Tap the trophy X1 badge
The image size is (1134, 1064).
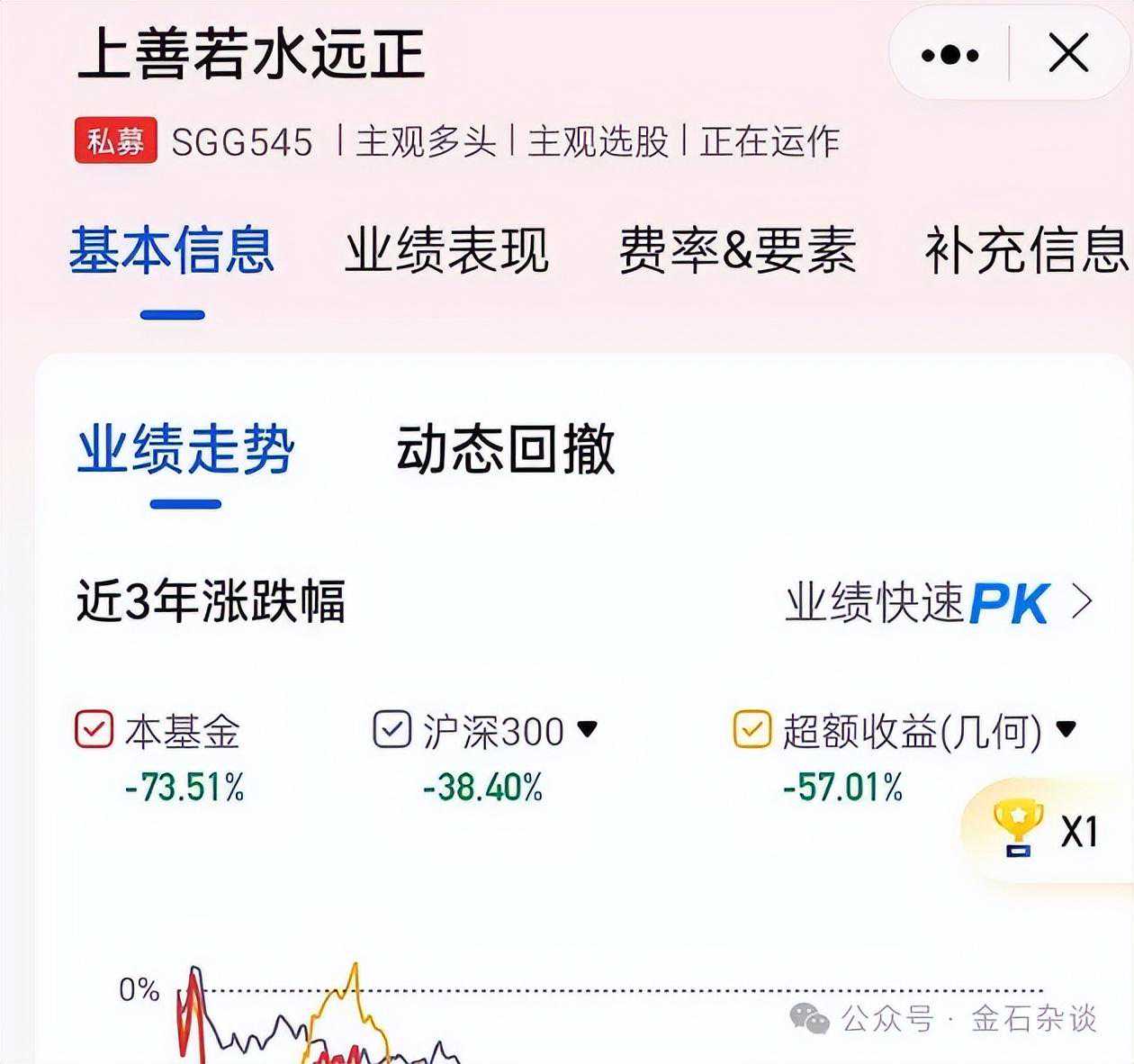click(1044, 830)
